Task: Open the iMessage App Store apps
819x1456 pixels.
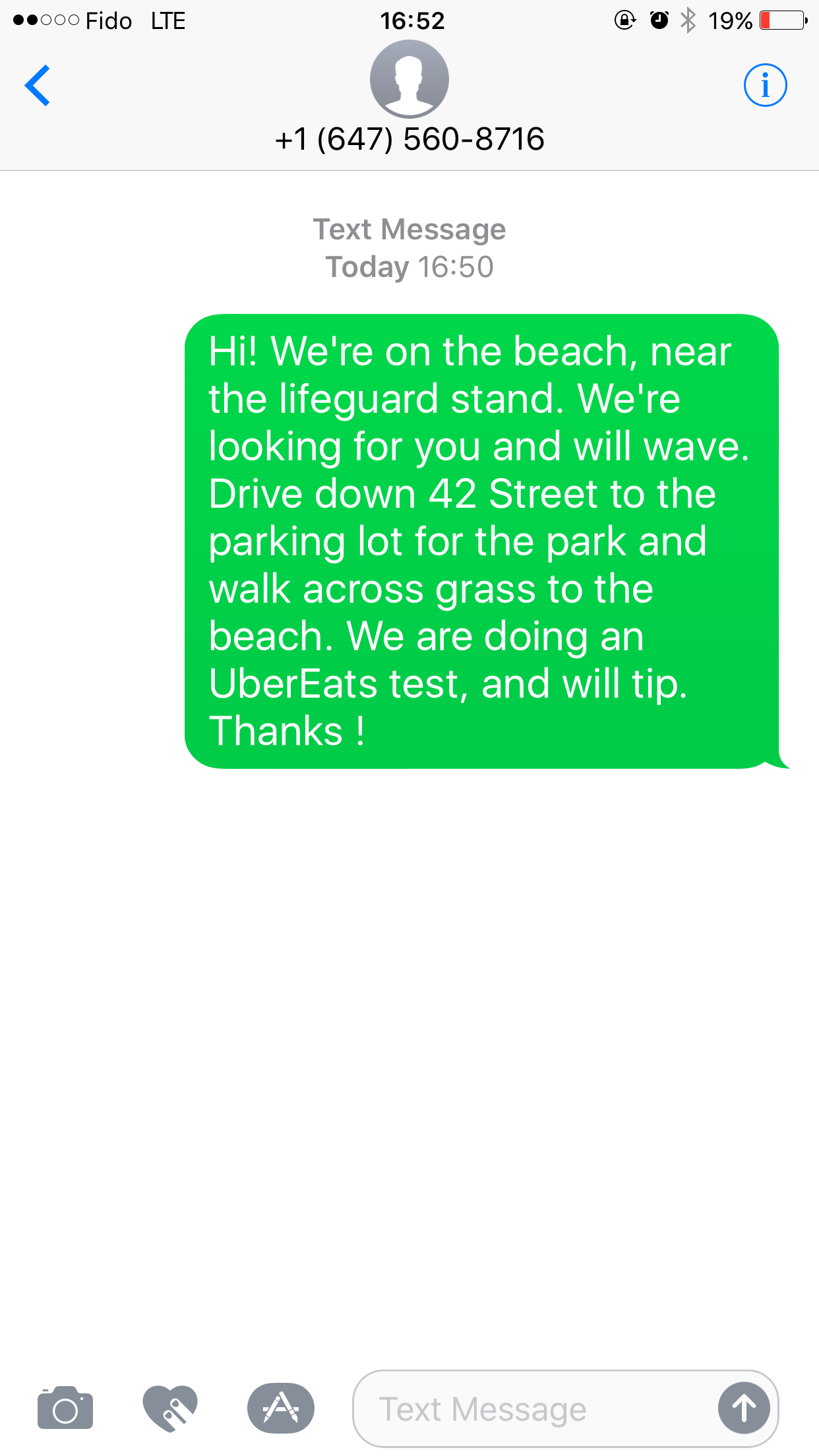Action: pyautogui.click(x=281, y=1408)
